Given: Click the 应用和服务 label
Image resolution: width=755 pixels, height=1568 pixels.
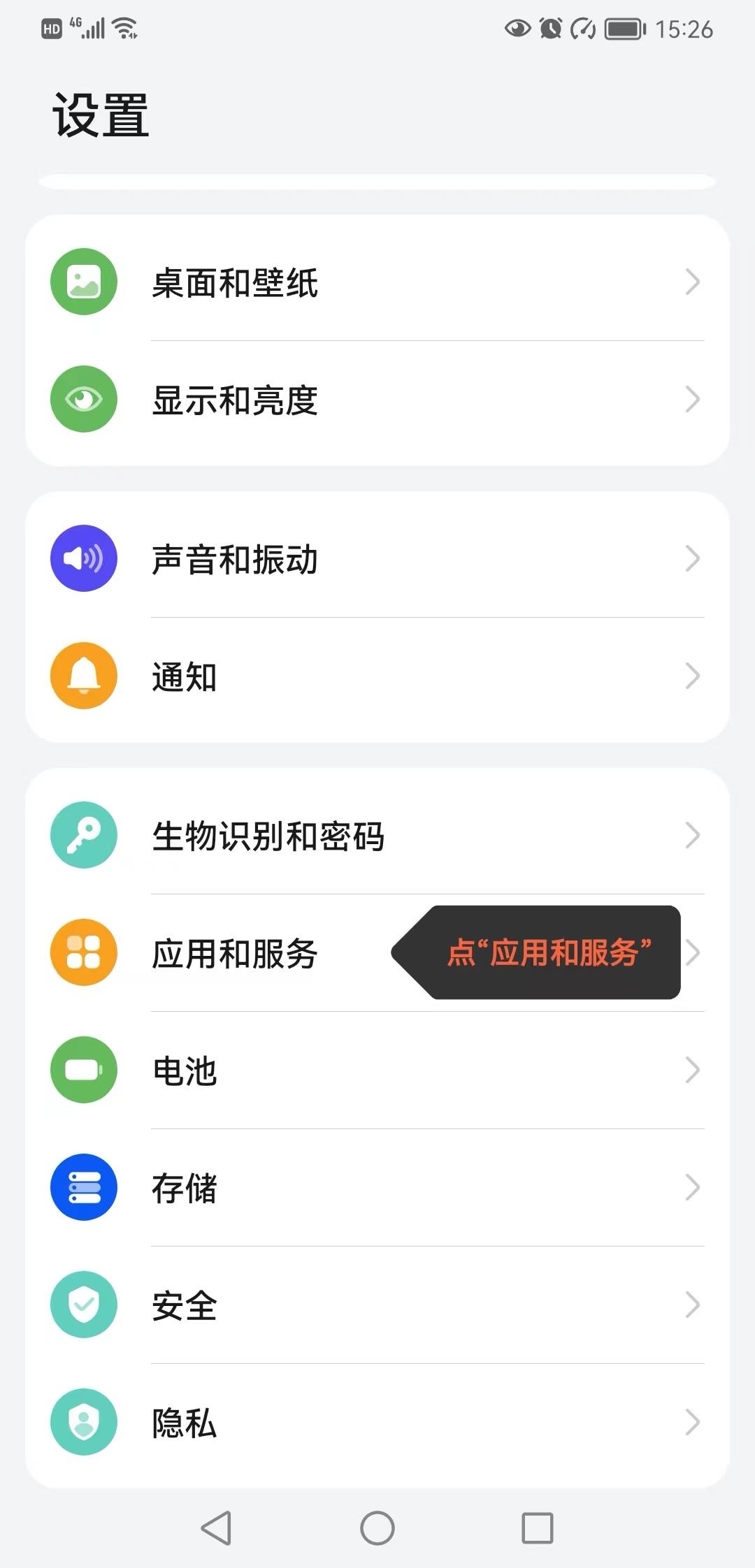Looking at the screenshot, I should [234, 952].
